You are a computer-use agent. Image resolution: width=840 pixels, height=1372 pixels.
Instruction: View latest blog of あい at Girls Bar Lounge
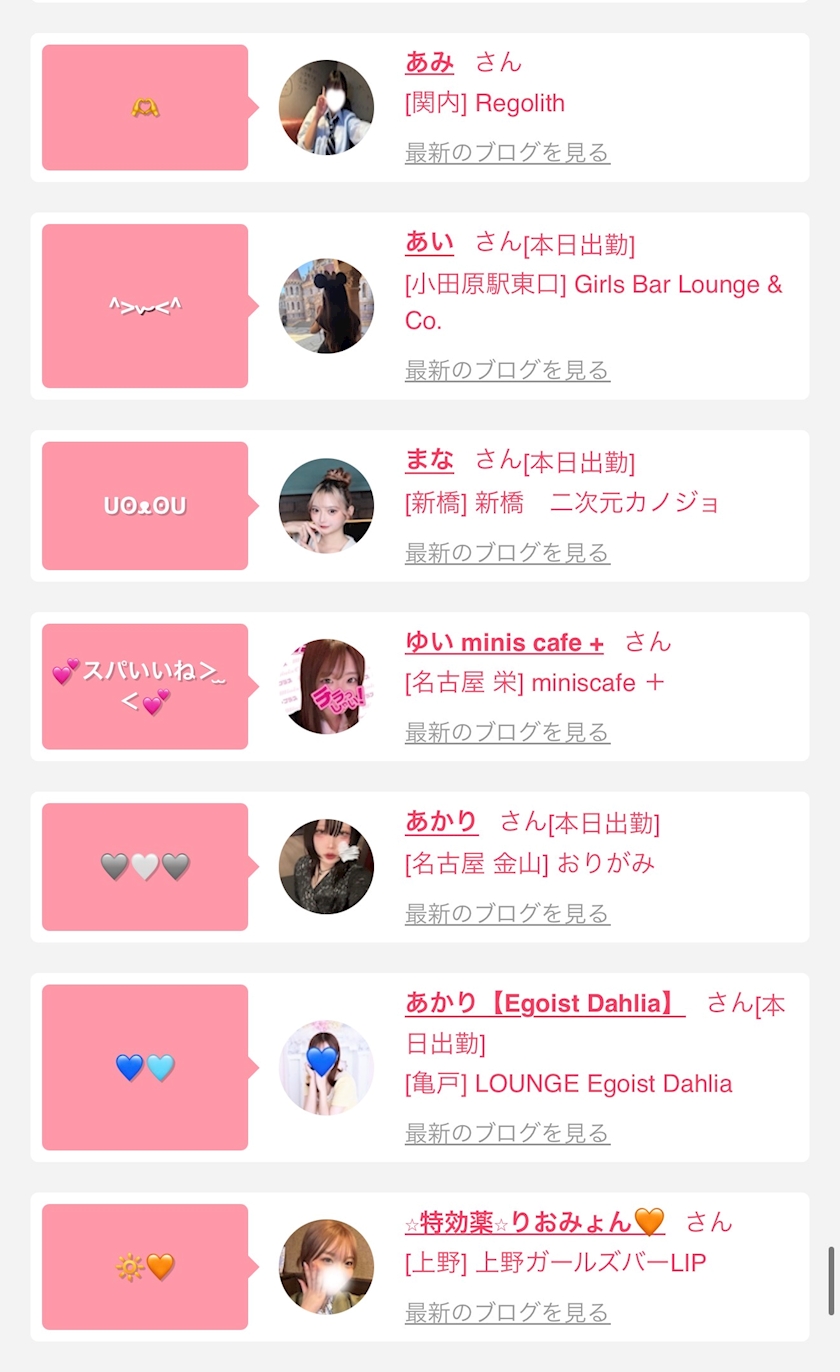(x=507, y=371)
